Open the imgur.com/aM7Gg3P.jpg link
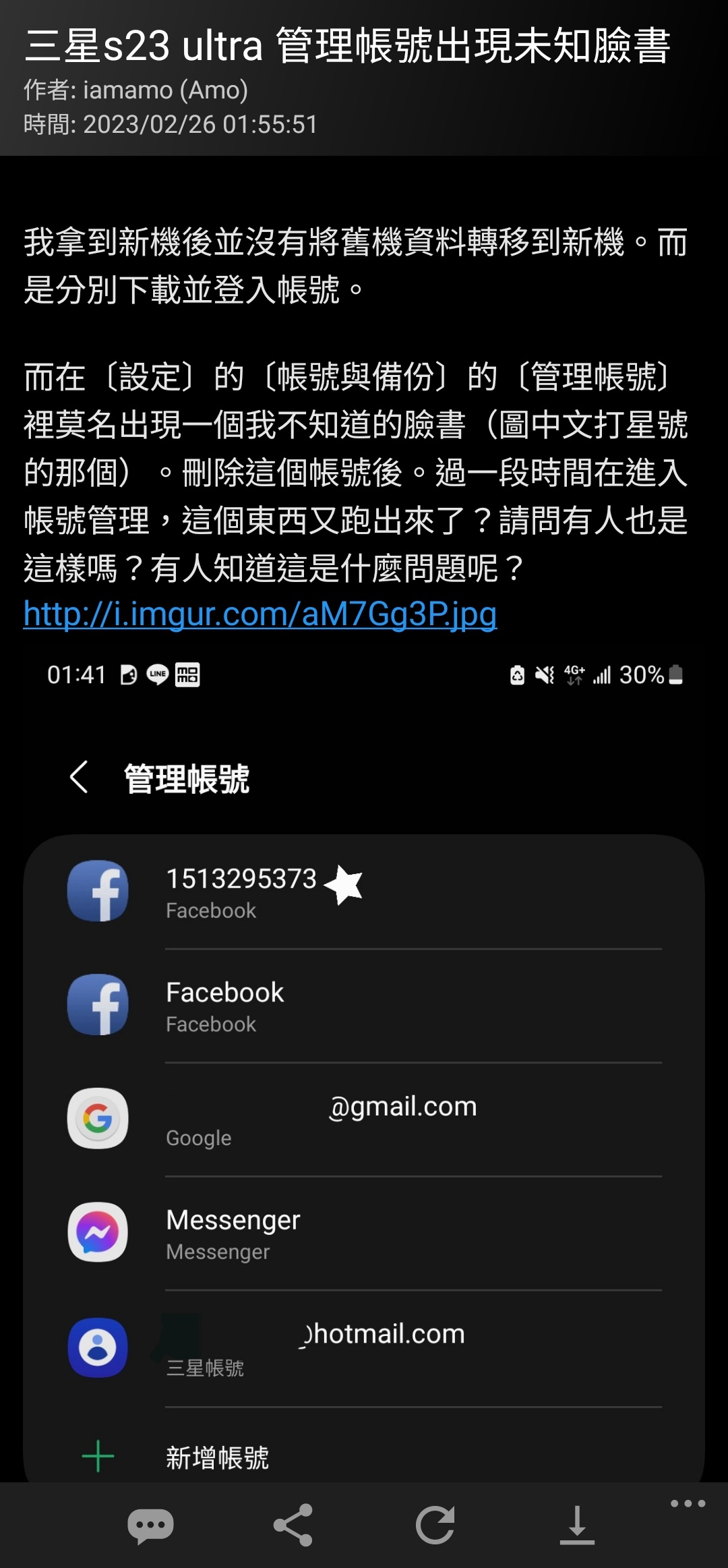Image resolution: width=728 pixels, height=1568 pixels. [260, 614]
